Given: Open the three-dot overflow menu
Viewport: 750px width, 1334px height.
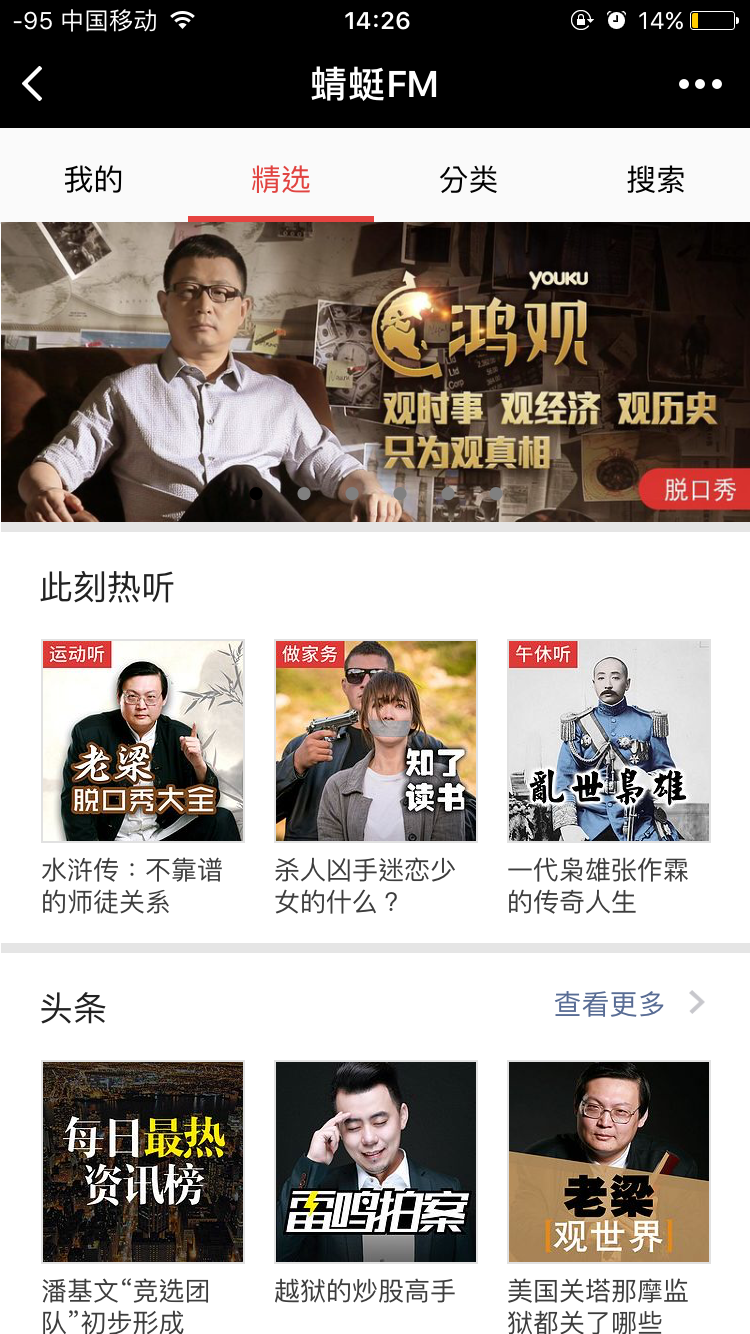Looking at the screenshot, I should coord(700,84).
